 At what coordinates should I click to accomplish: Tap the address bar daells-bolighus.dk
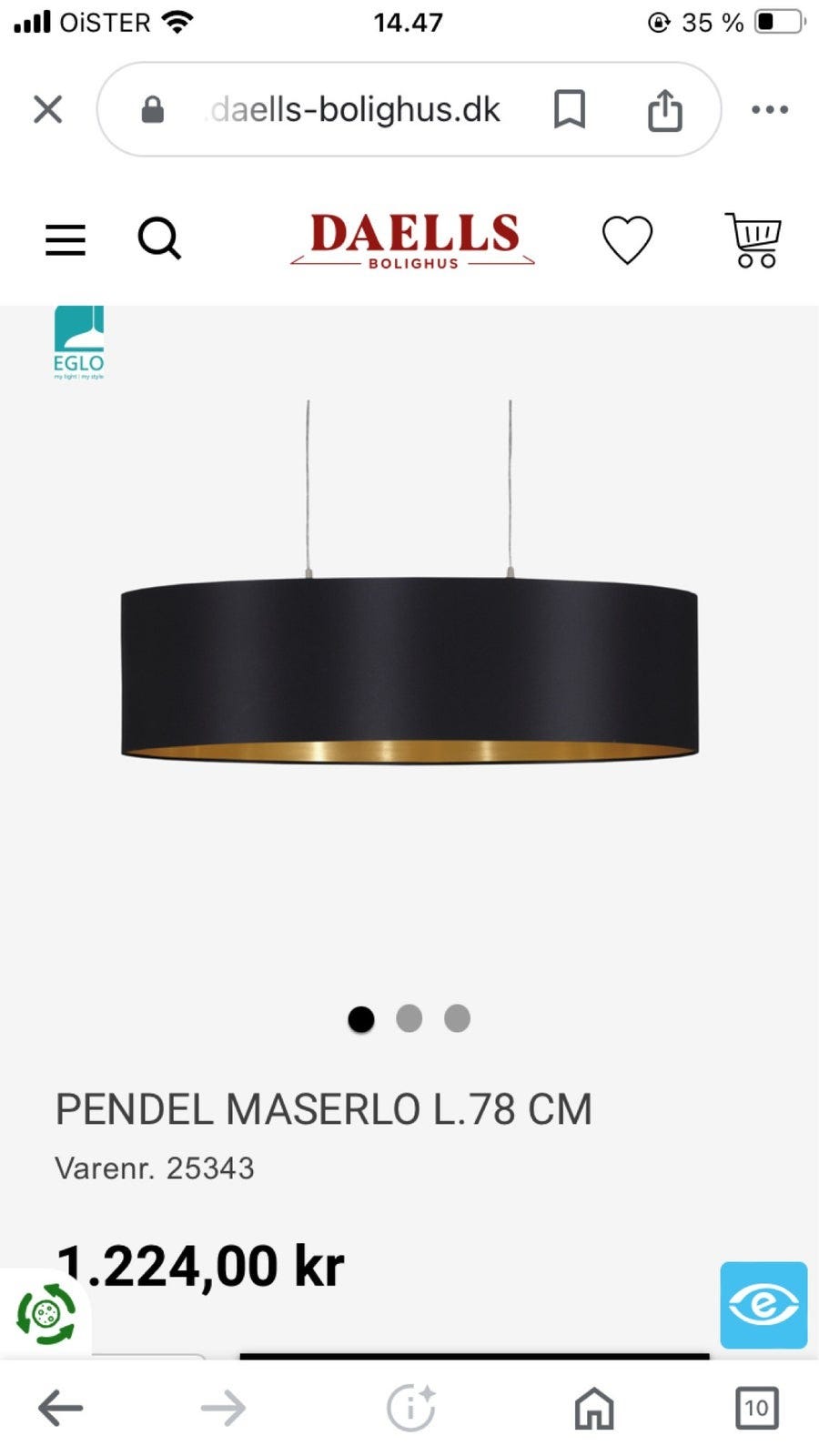pos(353,108)
